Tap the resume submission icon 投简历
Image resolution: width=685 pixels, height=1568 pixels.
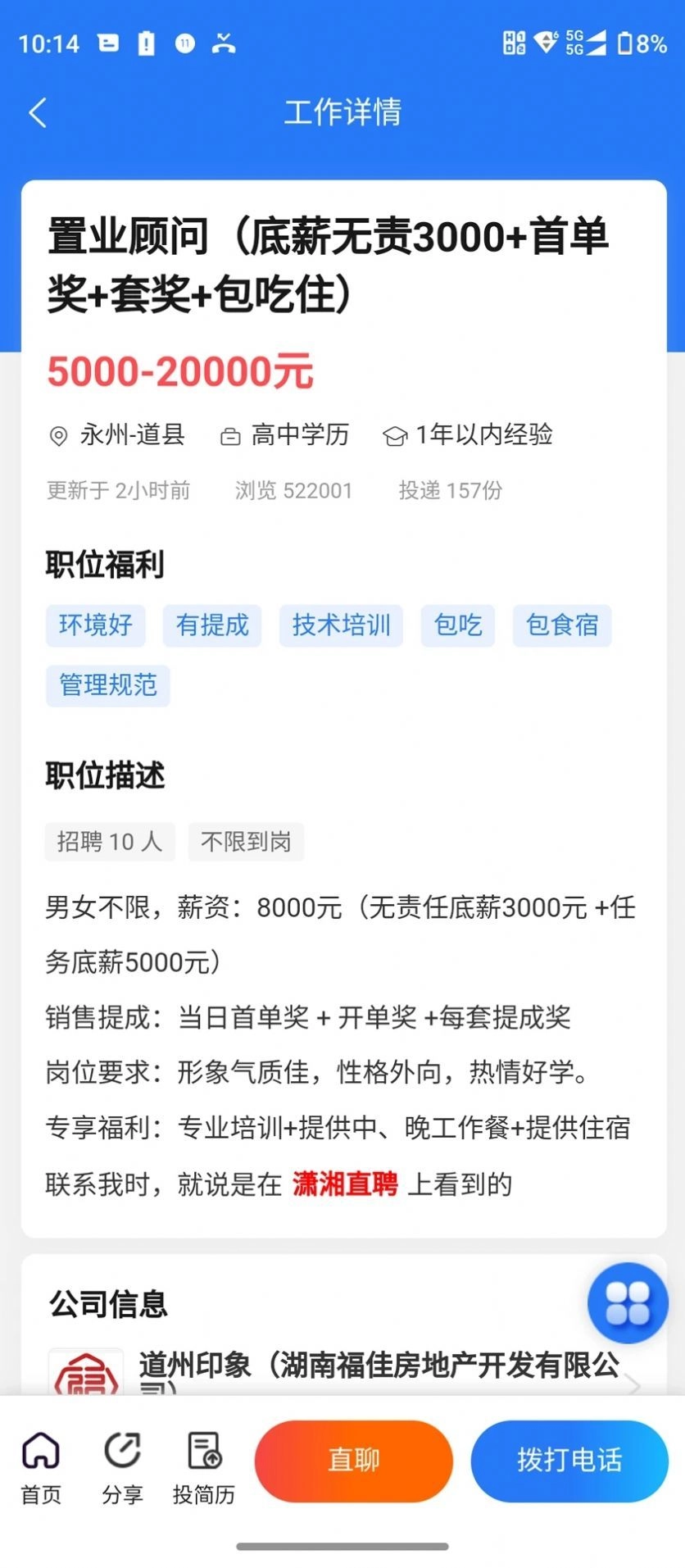204,1464
